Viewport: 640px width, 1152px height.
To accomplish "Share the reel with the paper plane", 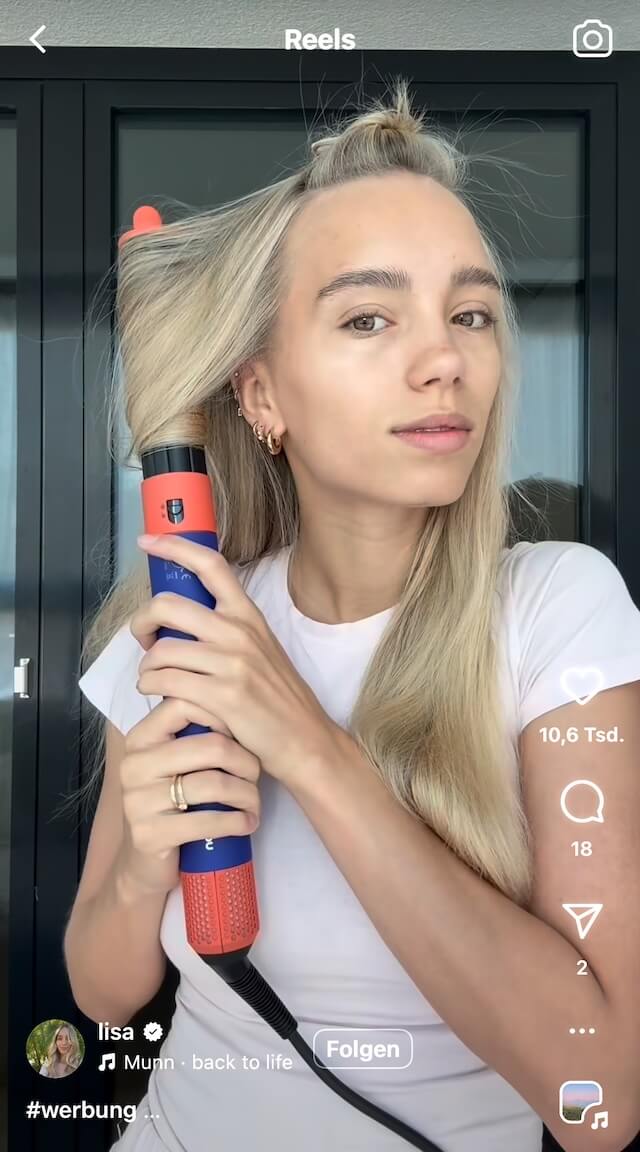I will pyautogui.click(x=582, y=920).
